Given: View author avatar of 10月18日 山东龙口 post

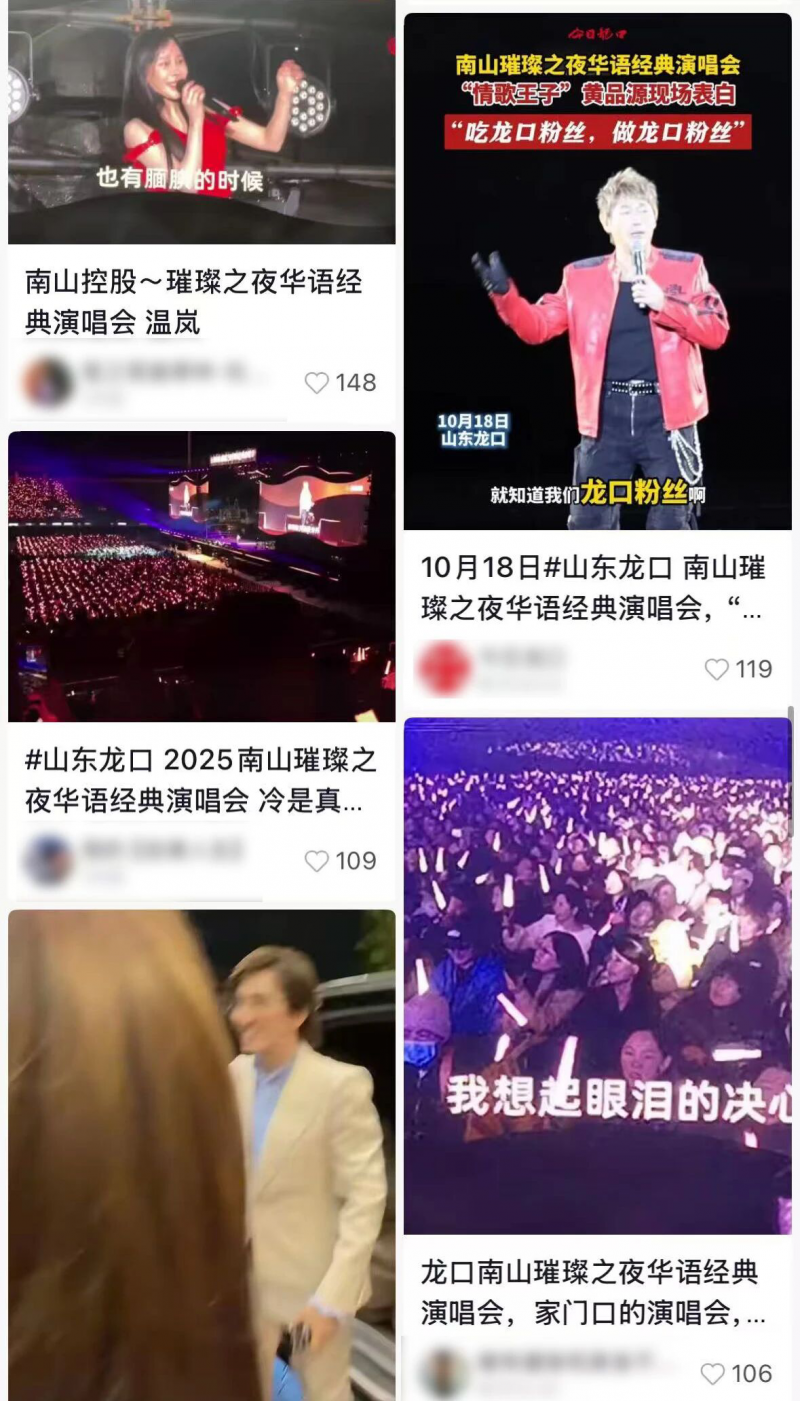Looking at the screenshot, I should click(445, 668).
